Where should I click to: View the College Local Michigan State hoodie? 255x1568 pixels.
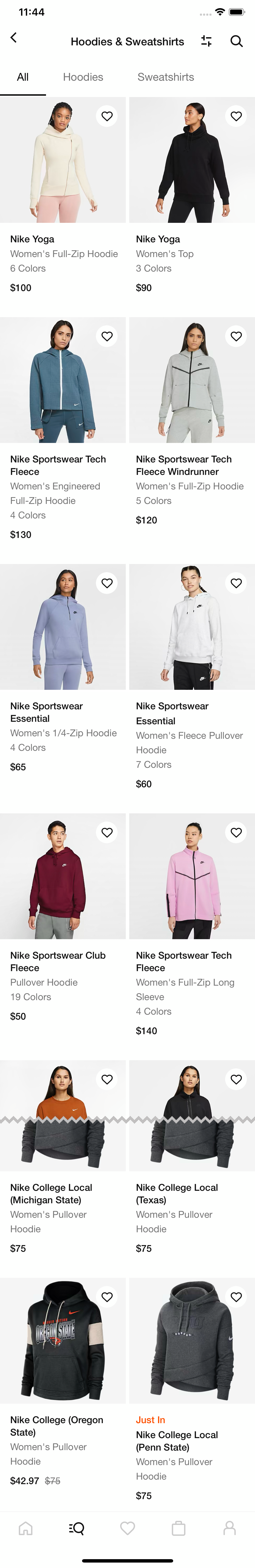coord(63,1116)
